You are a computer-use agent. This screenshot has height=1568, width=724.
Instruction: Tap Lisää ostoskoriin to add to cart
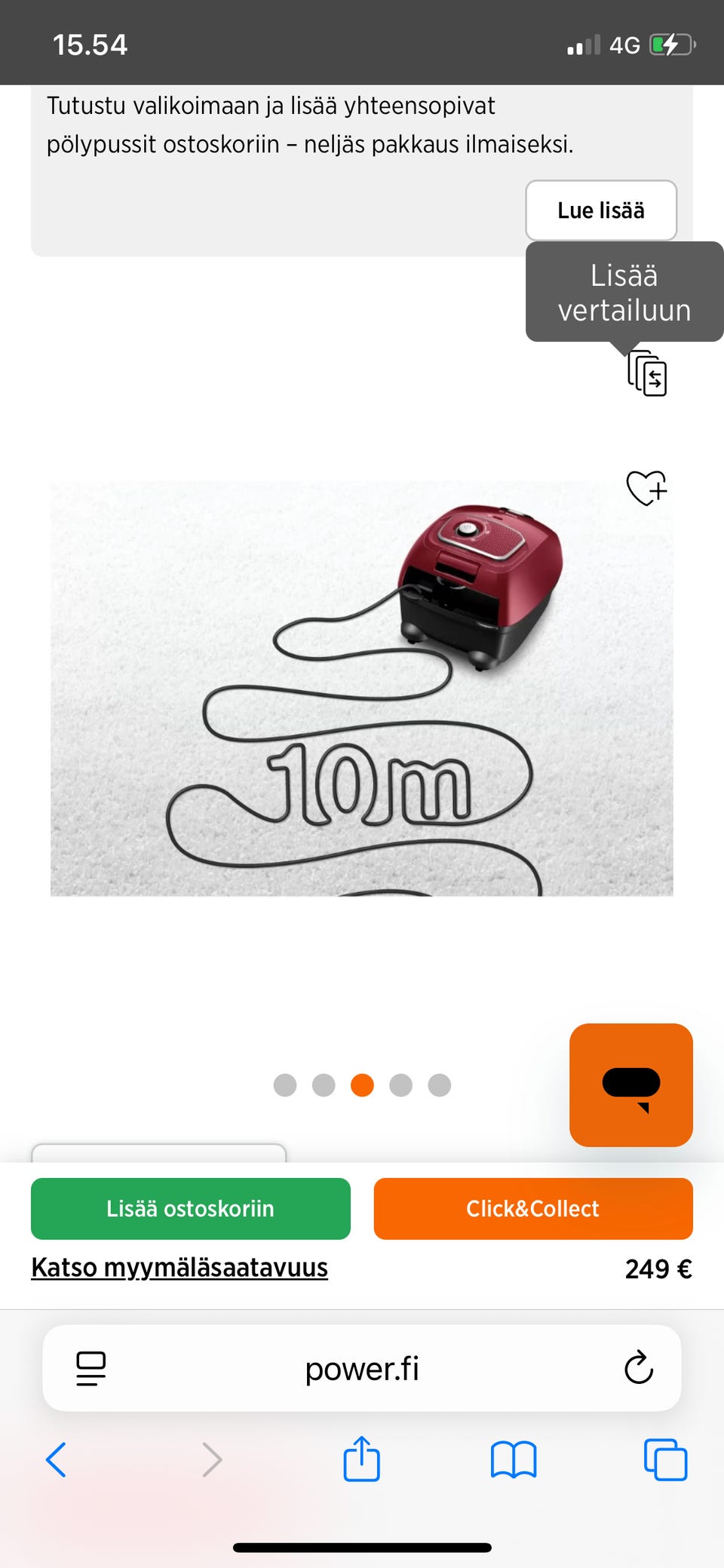pos(190,1208)
